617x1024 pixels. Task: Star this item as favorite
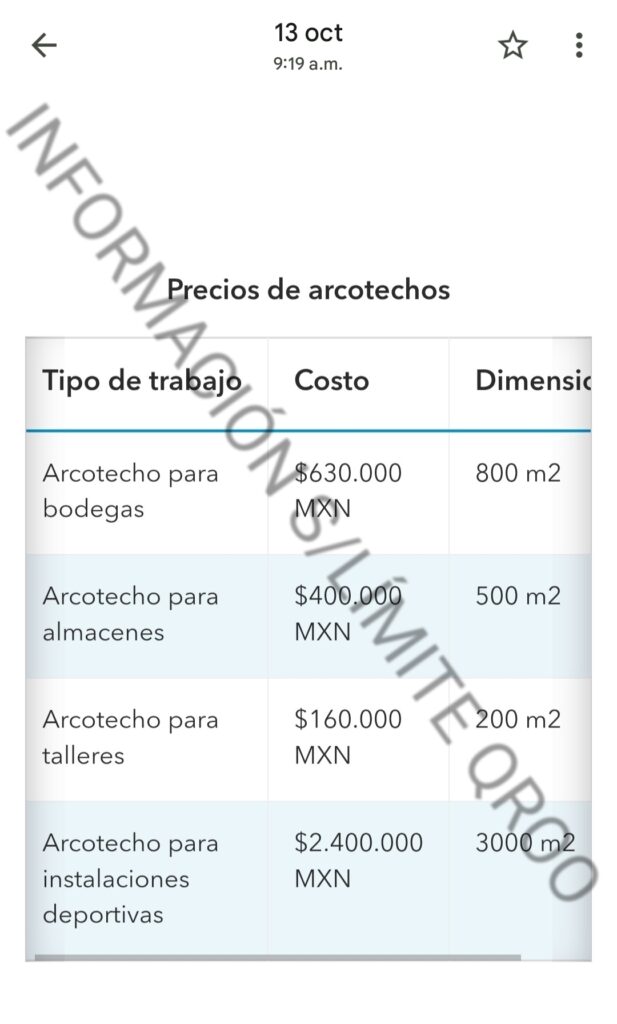[x=513, y=45]
